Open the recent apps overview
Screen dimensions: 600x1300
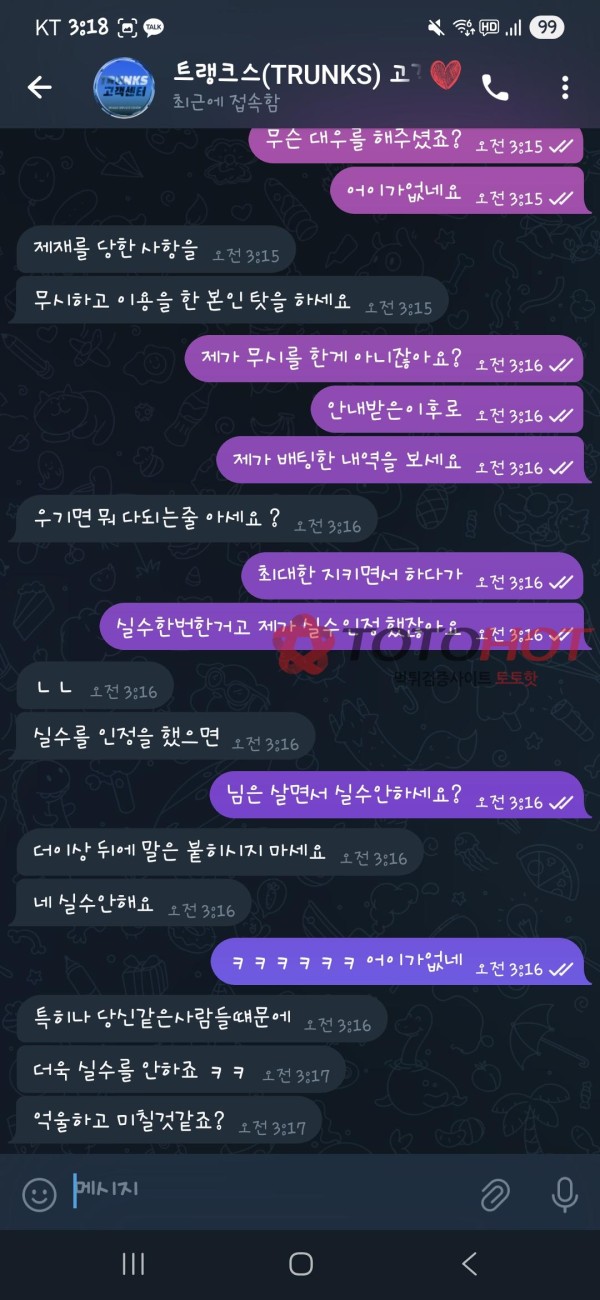[x=133, y=1264]
